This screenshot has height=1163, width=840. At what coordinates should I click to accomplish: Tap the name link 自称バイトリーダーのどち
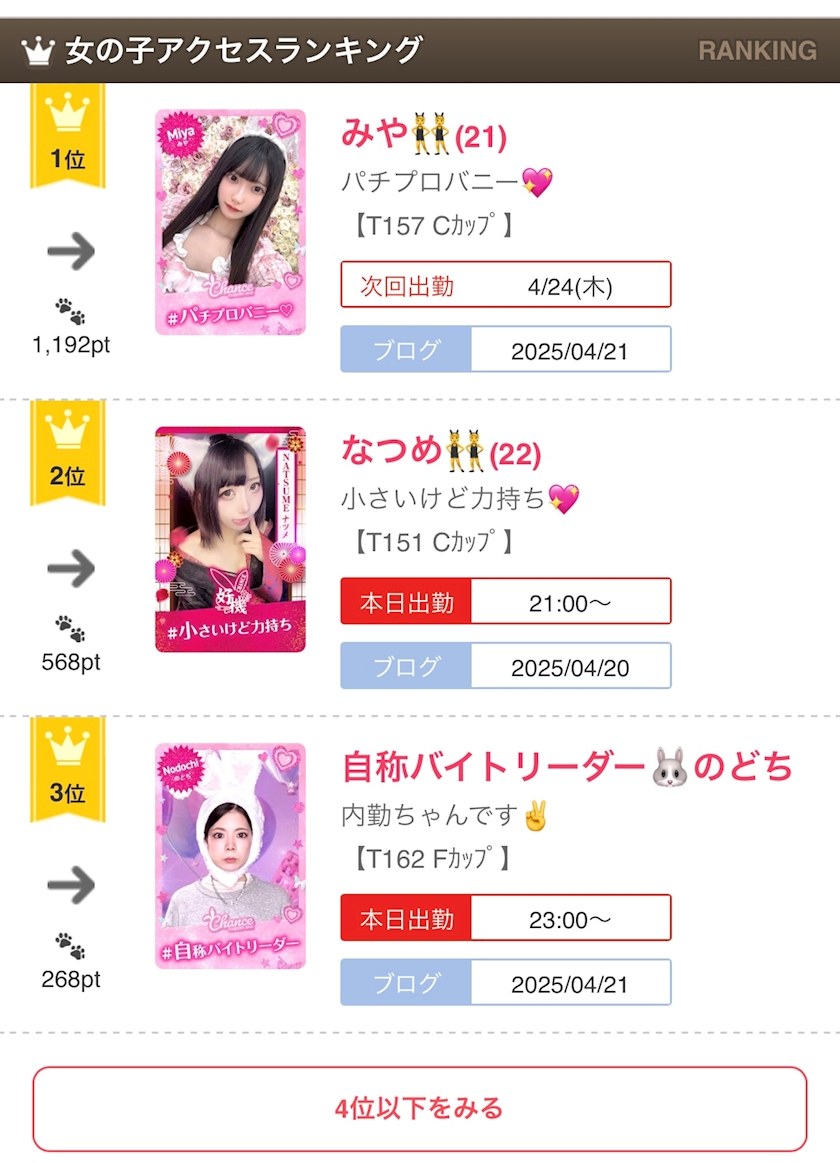[x=566, y=768]
